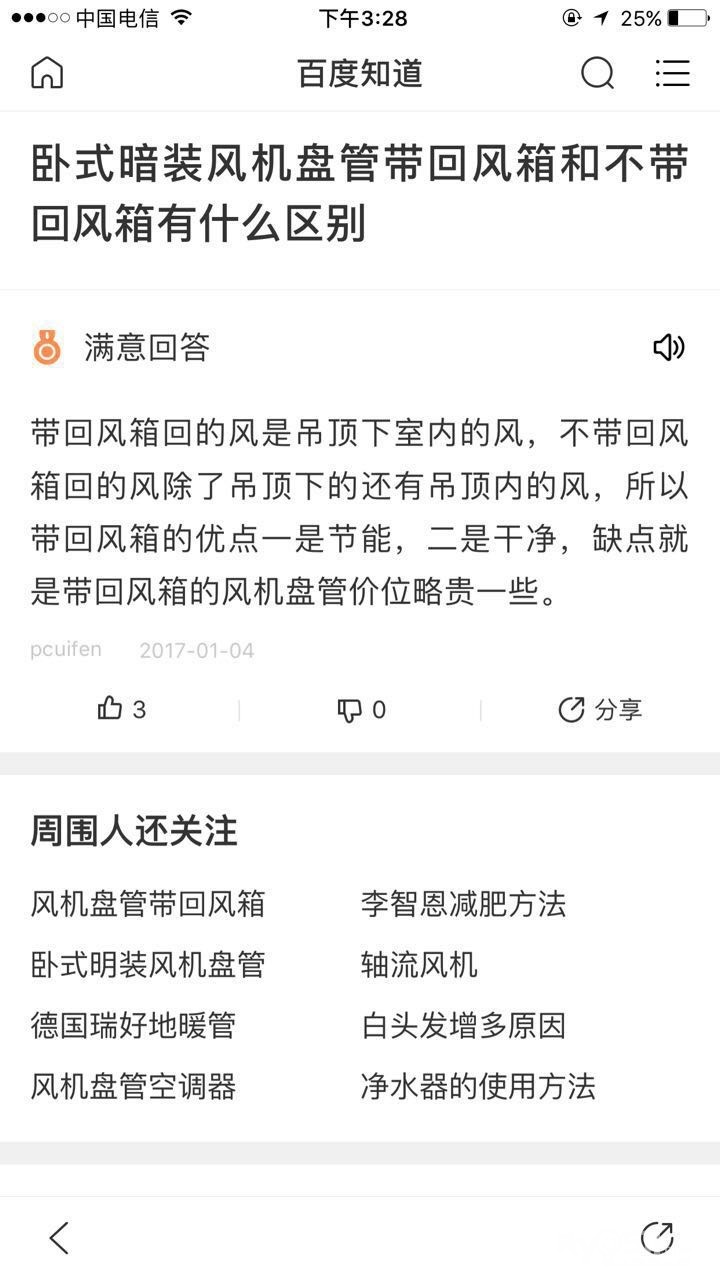The width and height of the screenshot is (720, 1280).
Task: Open related query 卧式明装风机盘管
Action: pyautogui.click(x=148, y=965)
